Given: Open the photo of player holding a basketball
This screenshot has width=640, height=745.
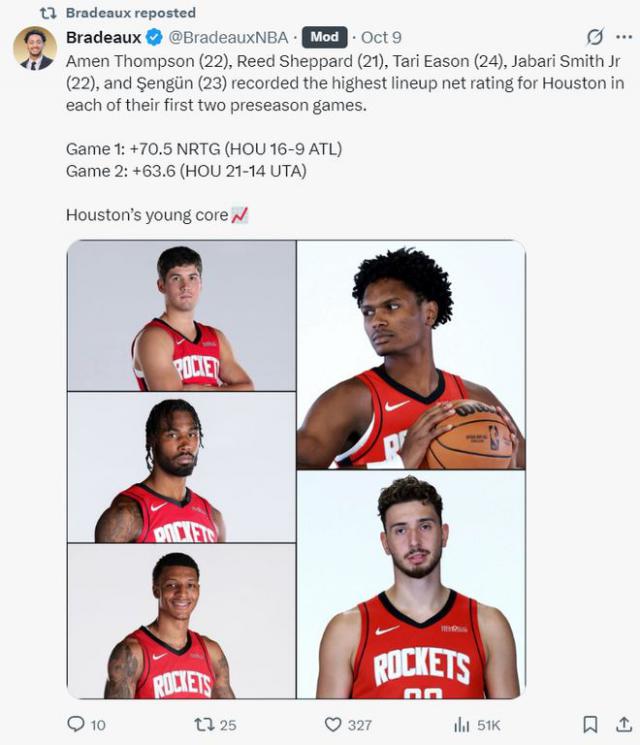Looking at the screenshot, I should coord(411,355).
